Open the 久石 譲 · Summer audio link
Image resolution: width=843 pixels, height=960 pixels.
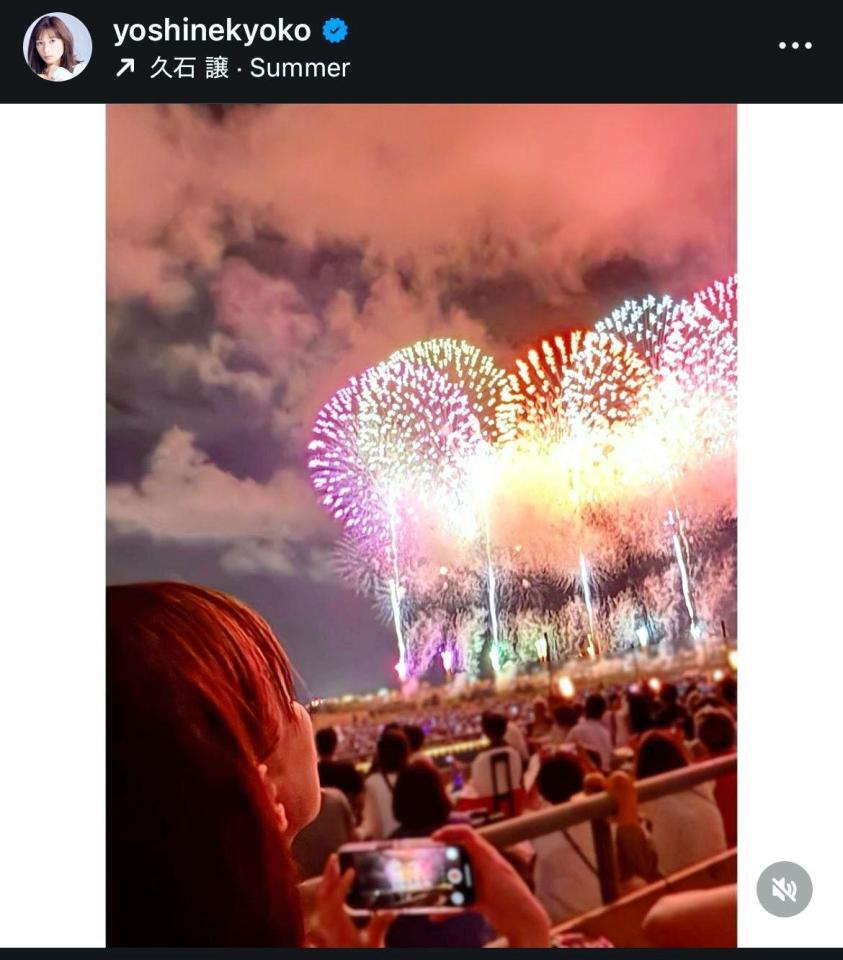click(x=248, y=68)
